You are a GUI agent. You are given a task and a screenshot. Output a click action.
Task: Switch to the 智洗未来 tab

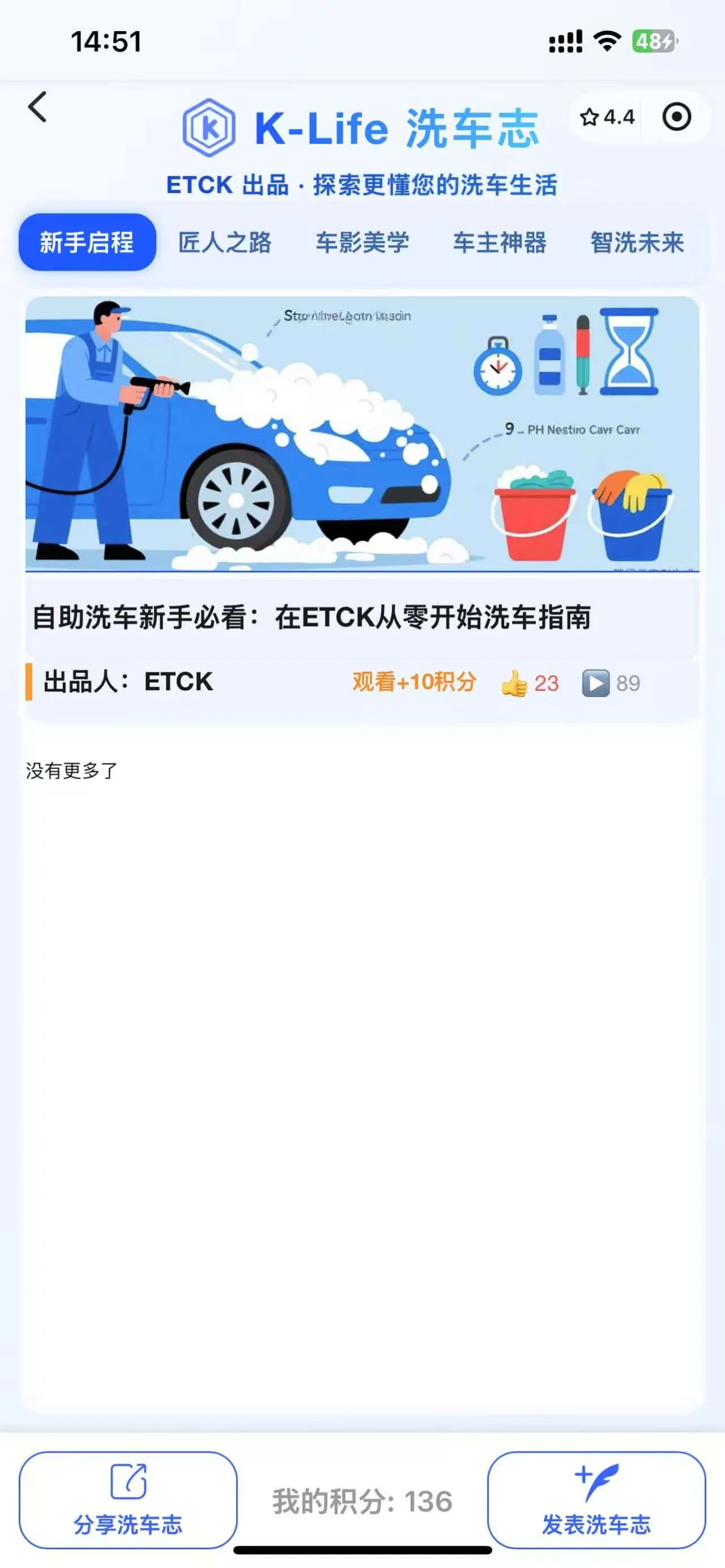point(637,243)
